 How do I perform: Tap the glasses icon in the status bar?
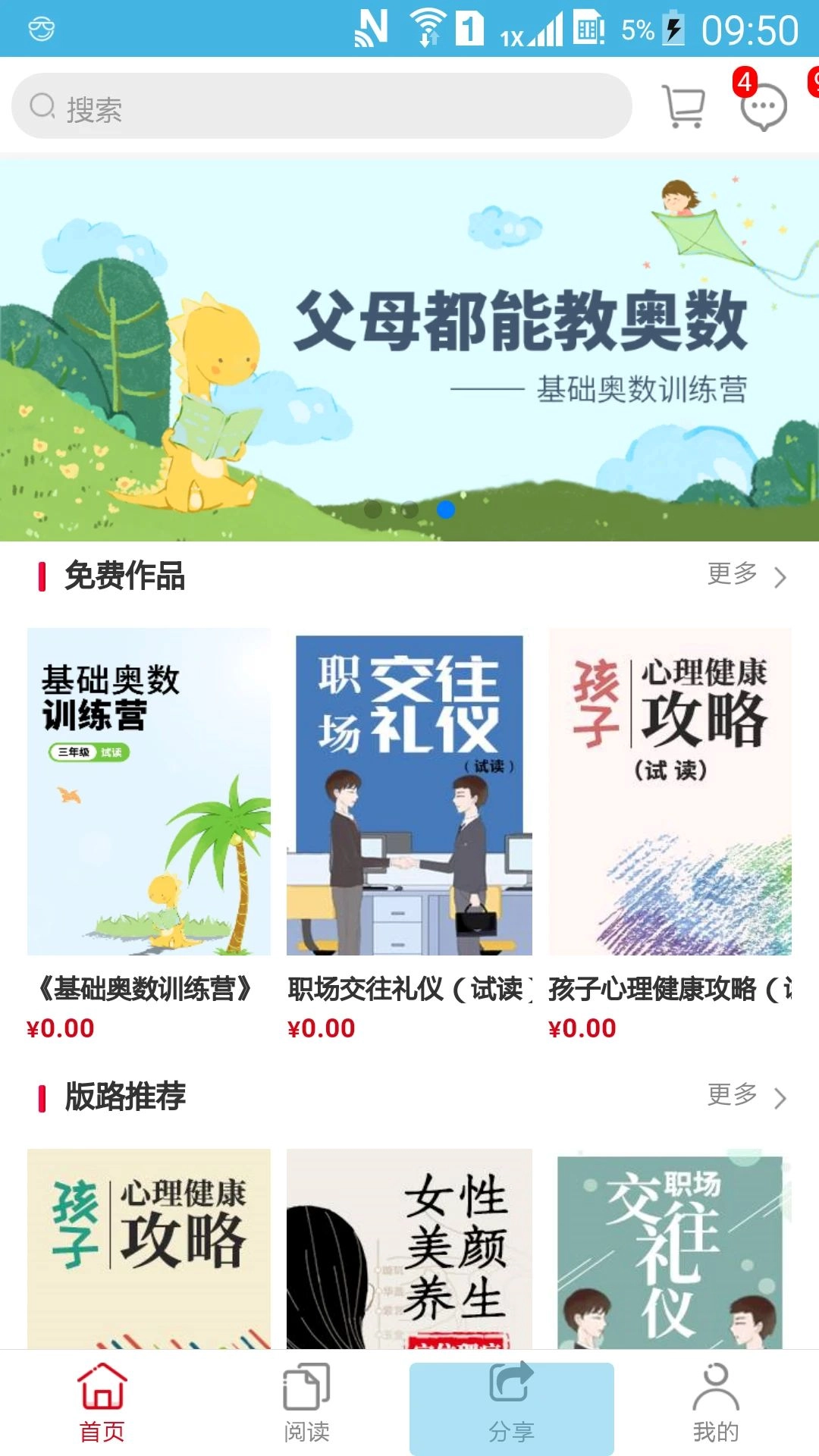coord(43,30)
